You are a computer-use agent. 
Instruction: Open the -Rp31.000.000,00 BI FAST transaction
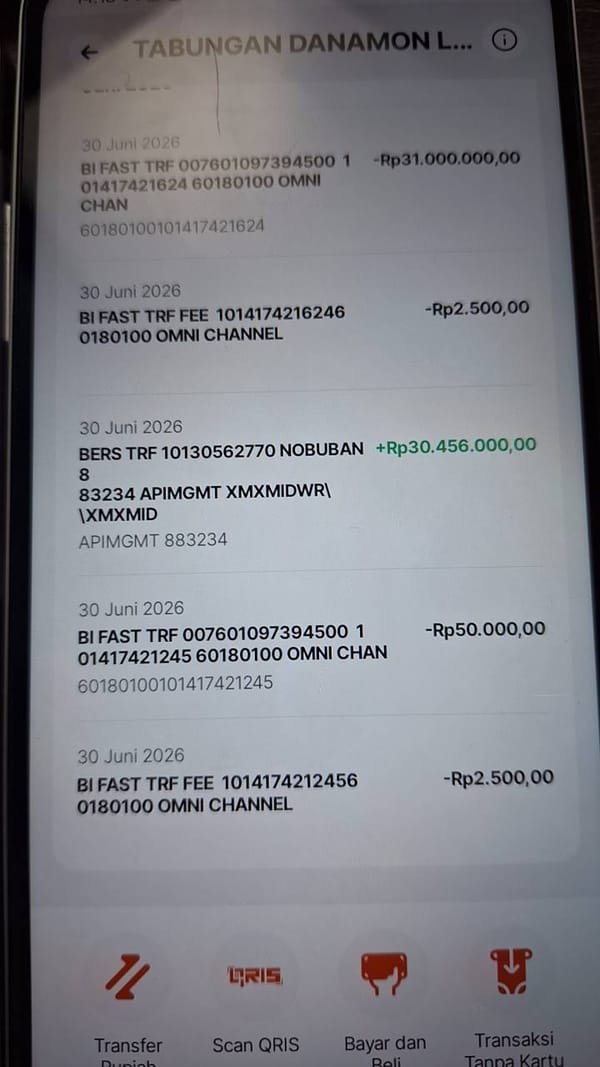pos(300,186)
